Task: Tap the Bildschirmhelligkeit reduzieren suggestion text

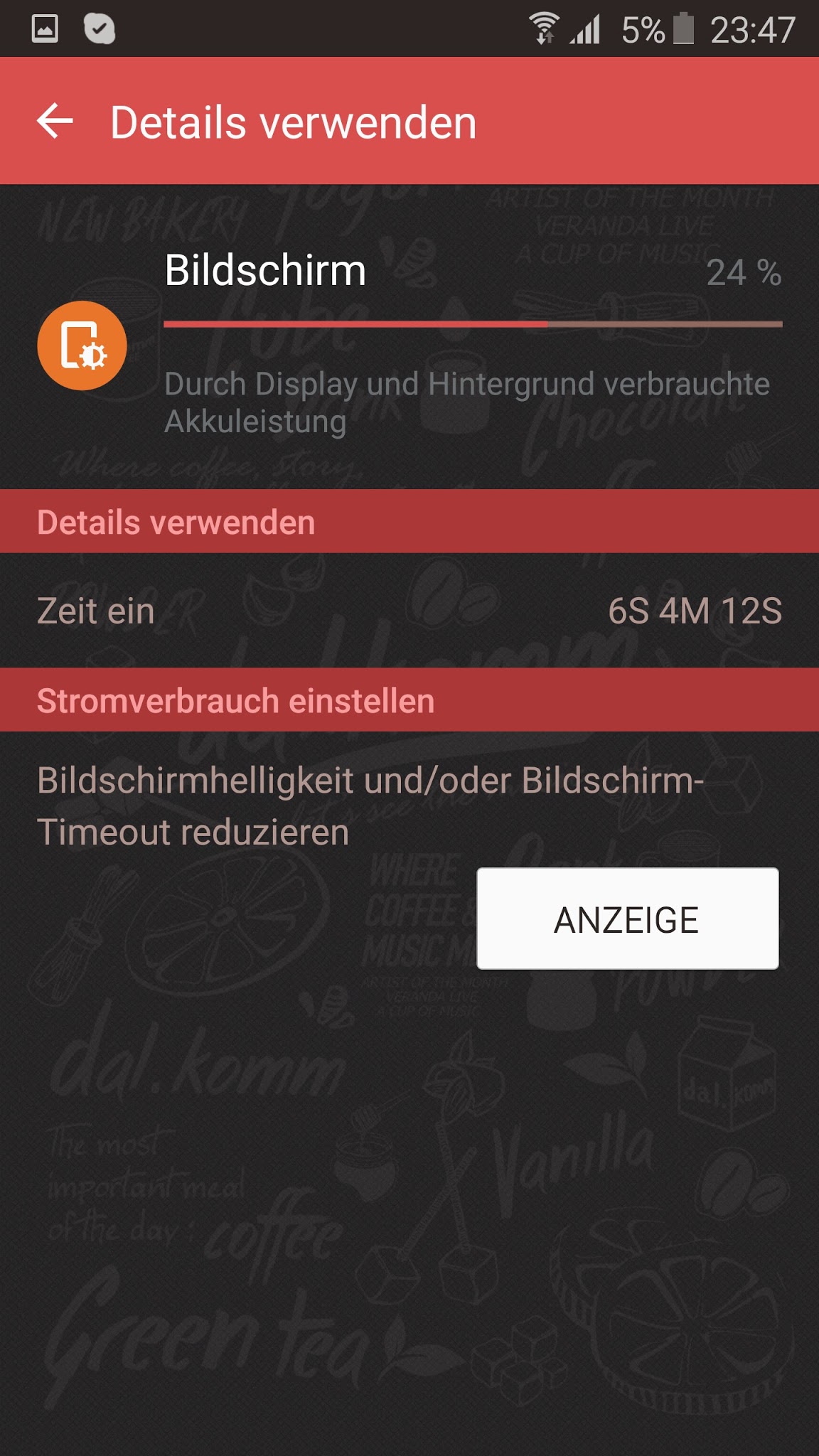Action: click(x=372, y=803)
